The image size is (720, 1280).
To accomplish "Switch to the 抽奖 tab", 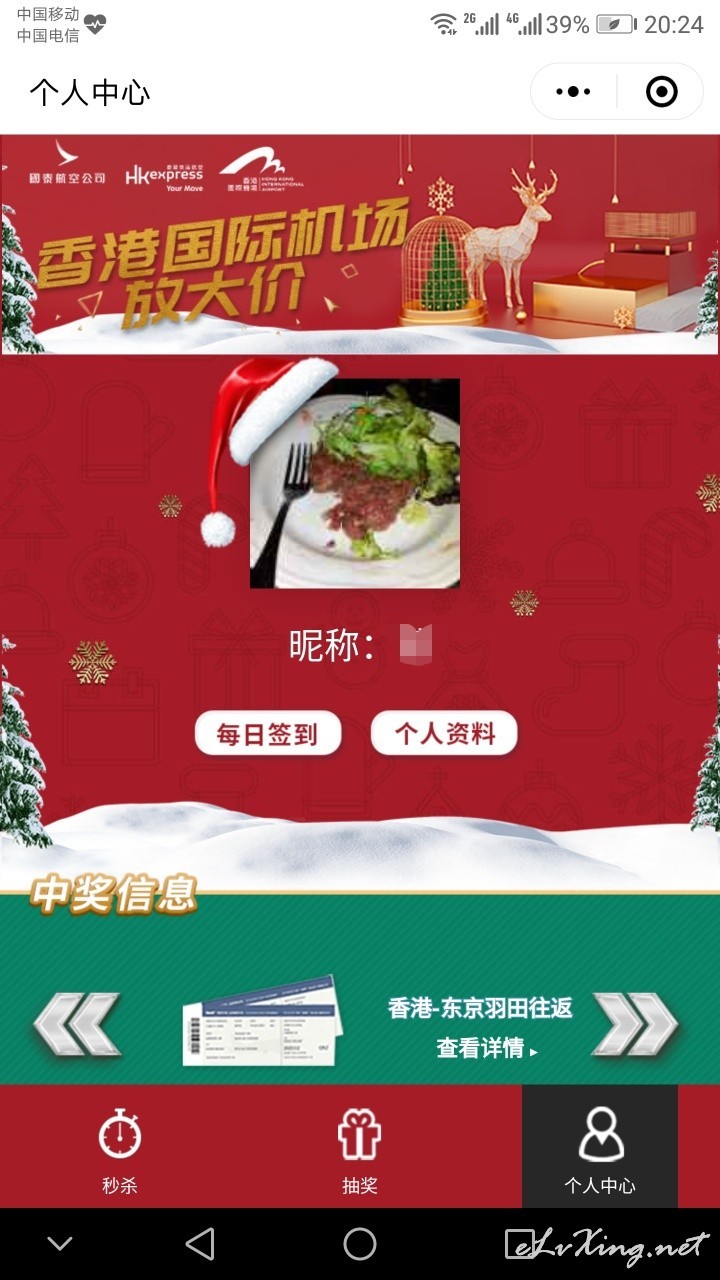I will coord(360,1148).
